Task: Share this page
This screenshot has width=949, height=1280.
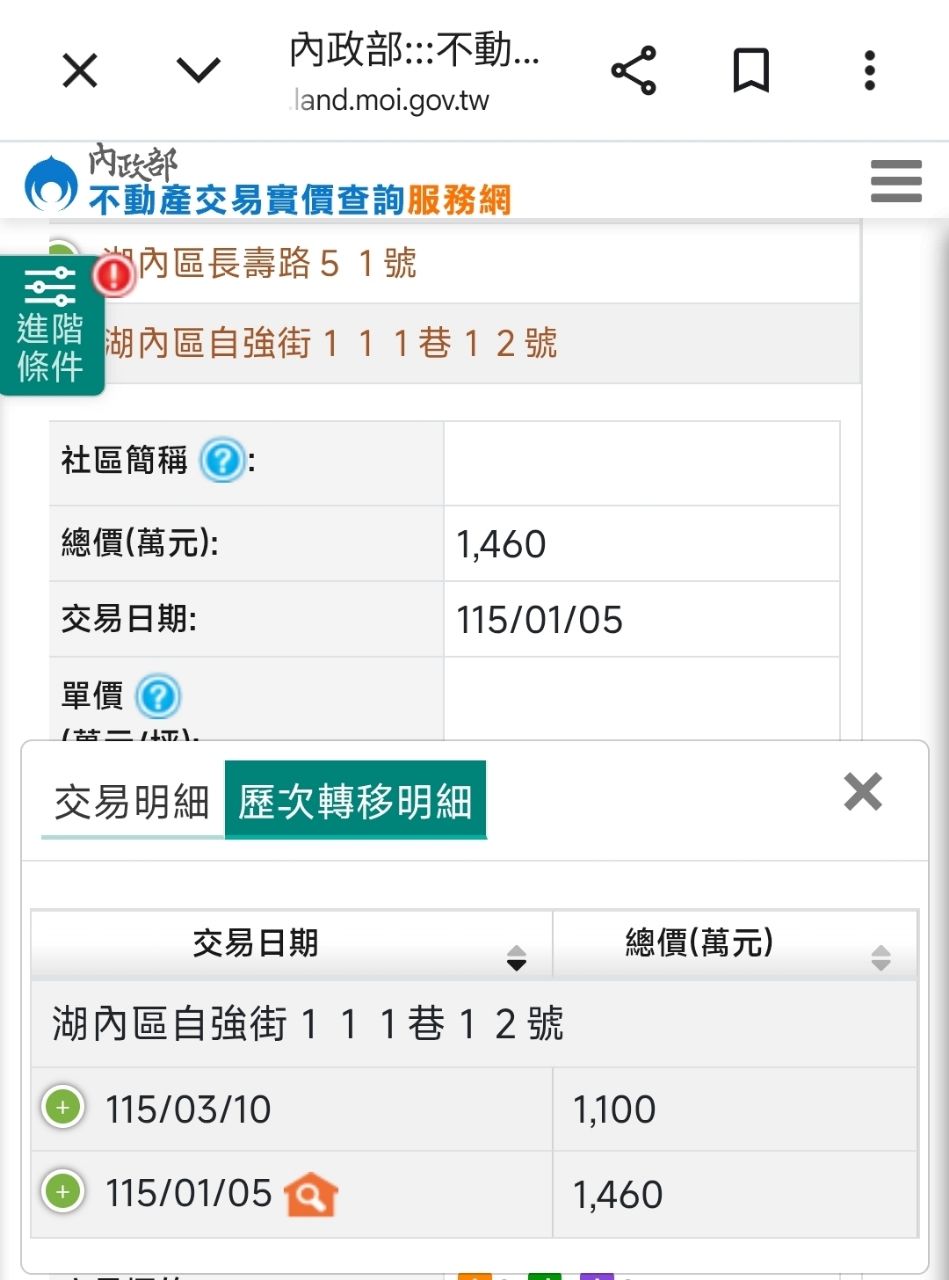Action: (x=633, y=71)
